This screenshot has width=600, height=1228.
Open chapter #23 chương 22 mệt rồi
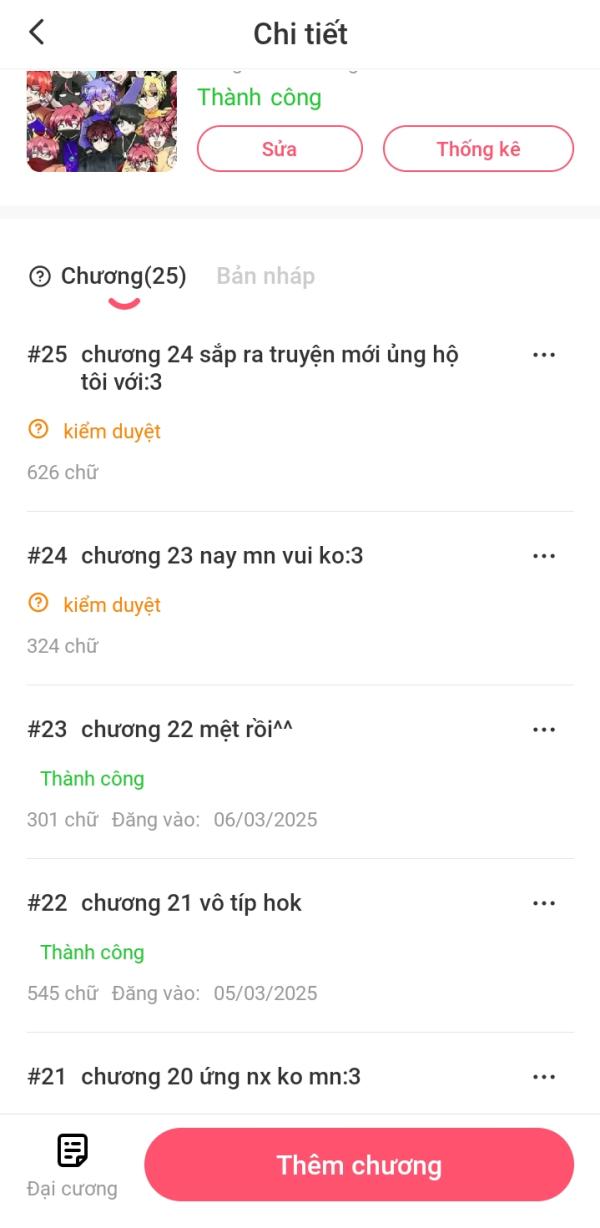click(186, 730)
